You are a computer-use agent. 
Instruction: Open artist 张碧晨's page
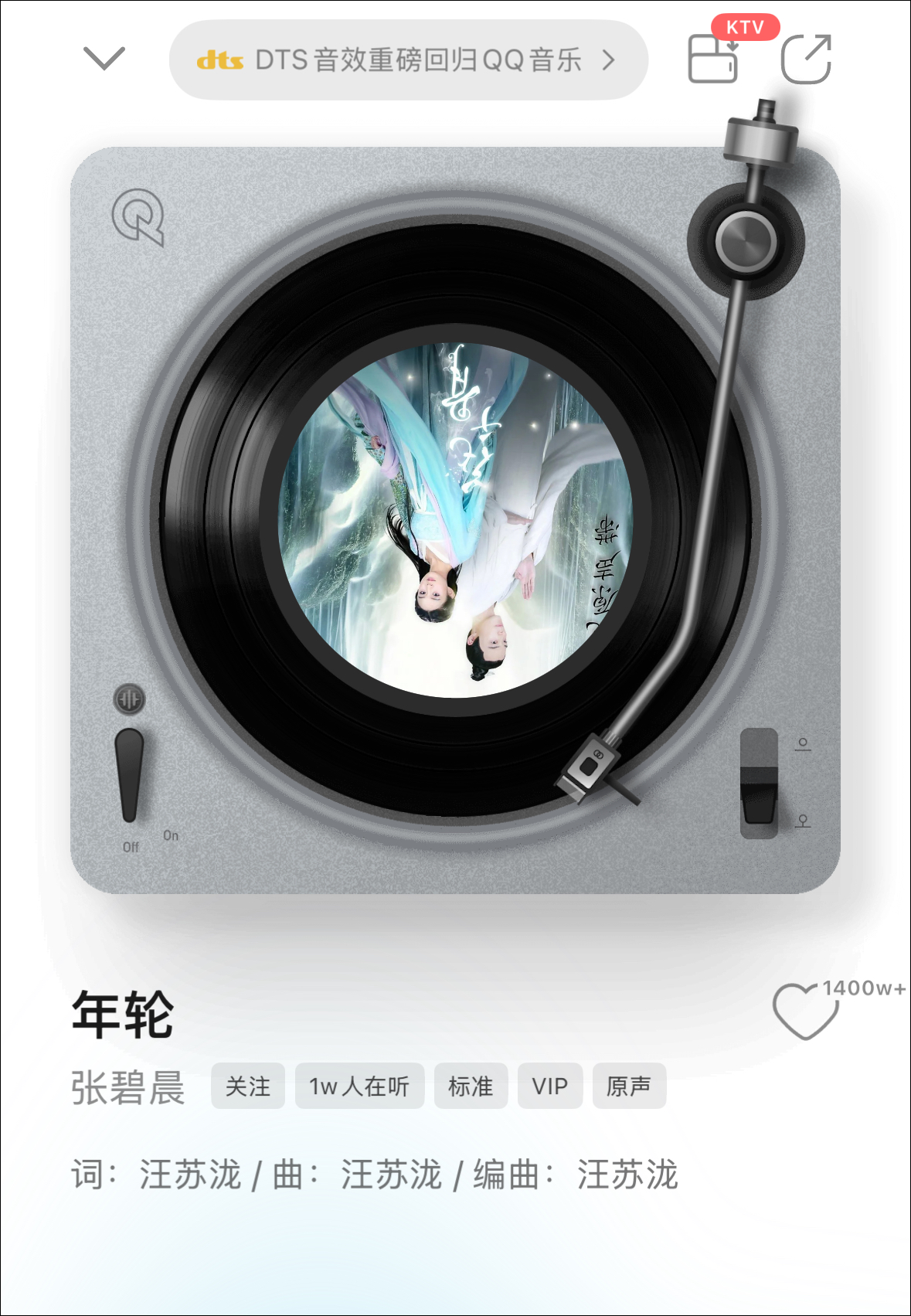128,1088
